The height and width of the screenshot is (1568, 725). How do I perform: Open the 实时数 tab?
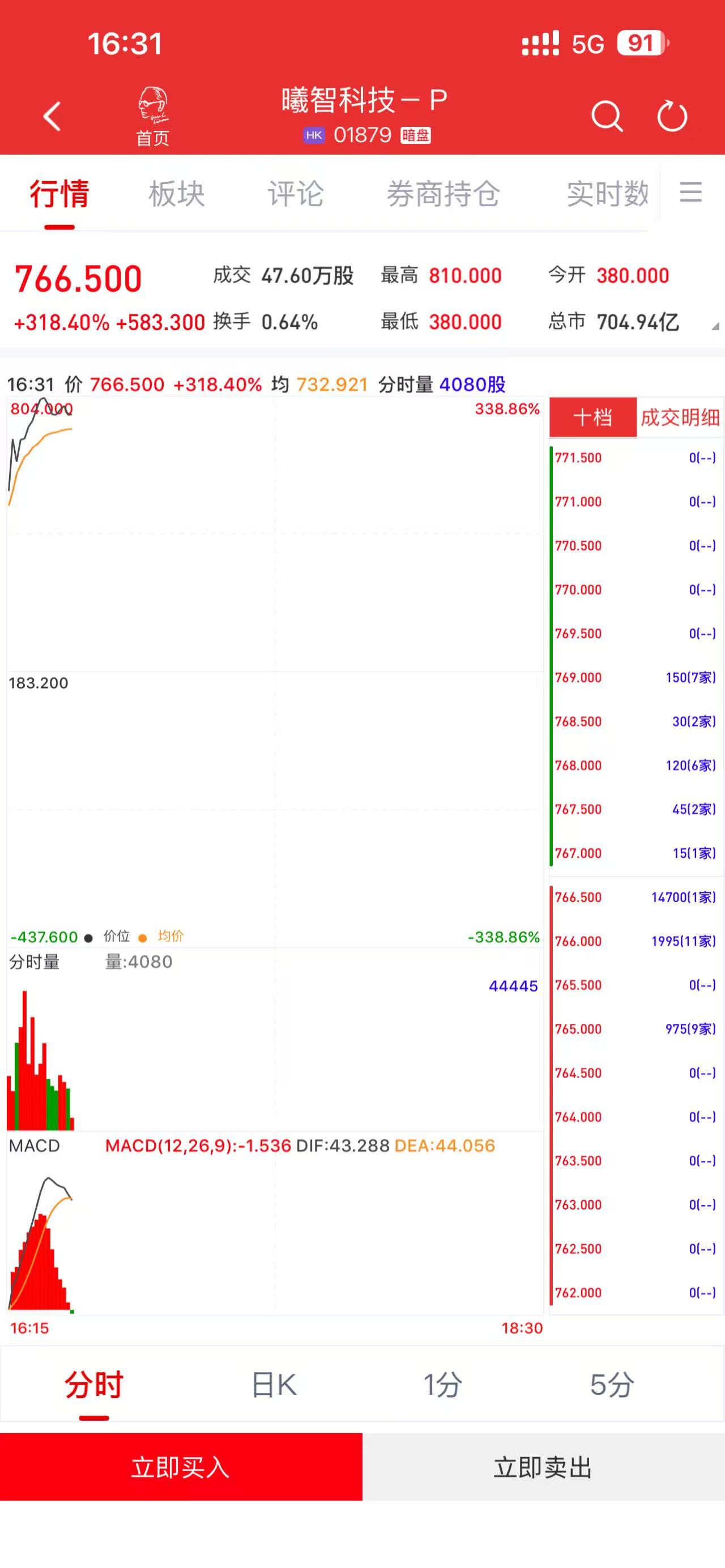(x=607, y=194)
